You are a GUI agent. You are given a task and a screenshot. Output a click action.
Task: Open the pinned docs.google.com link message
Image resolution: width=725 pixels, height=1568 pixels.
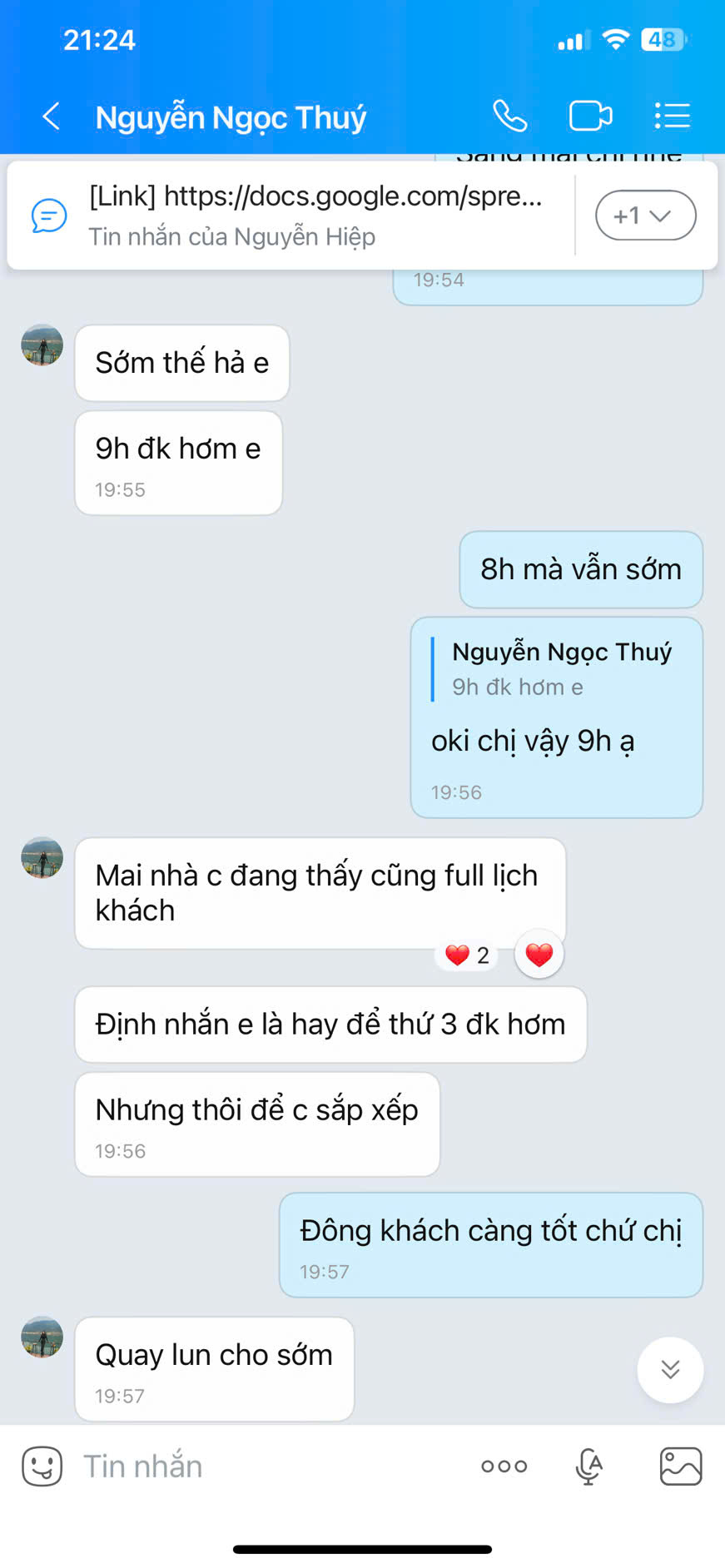(x=316, y=215)
